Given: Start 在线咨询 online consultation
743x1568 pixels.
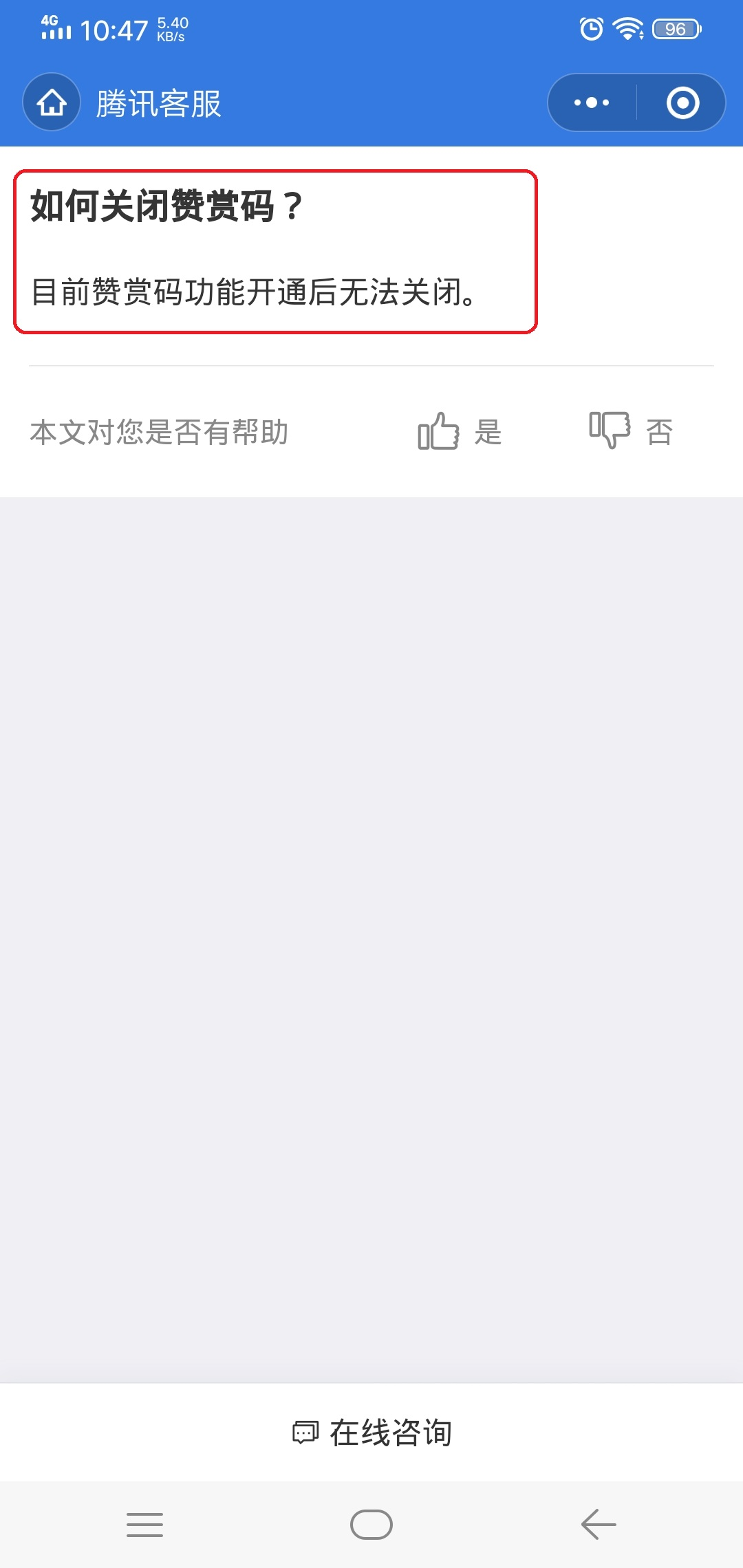Looking at the screenshot, I should pyautogui.click(x=371, y=1433).
